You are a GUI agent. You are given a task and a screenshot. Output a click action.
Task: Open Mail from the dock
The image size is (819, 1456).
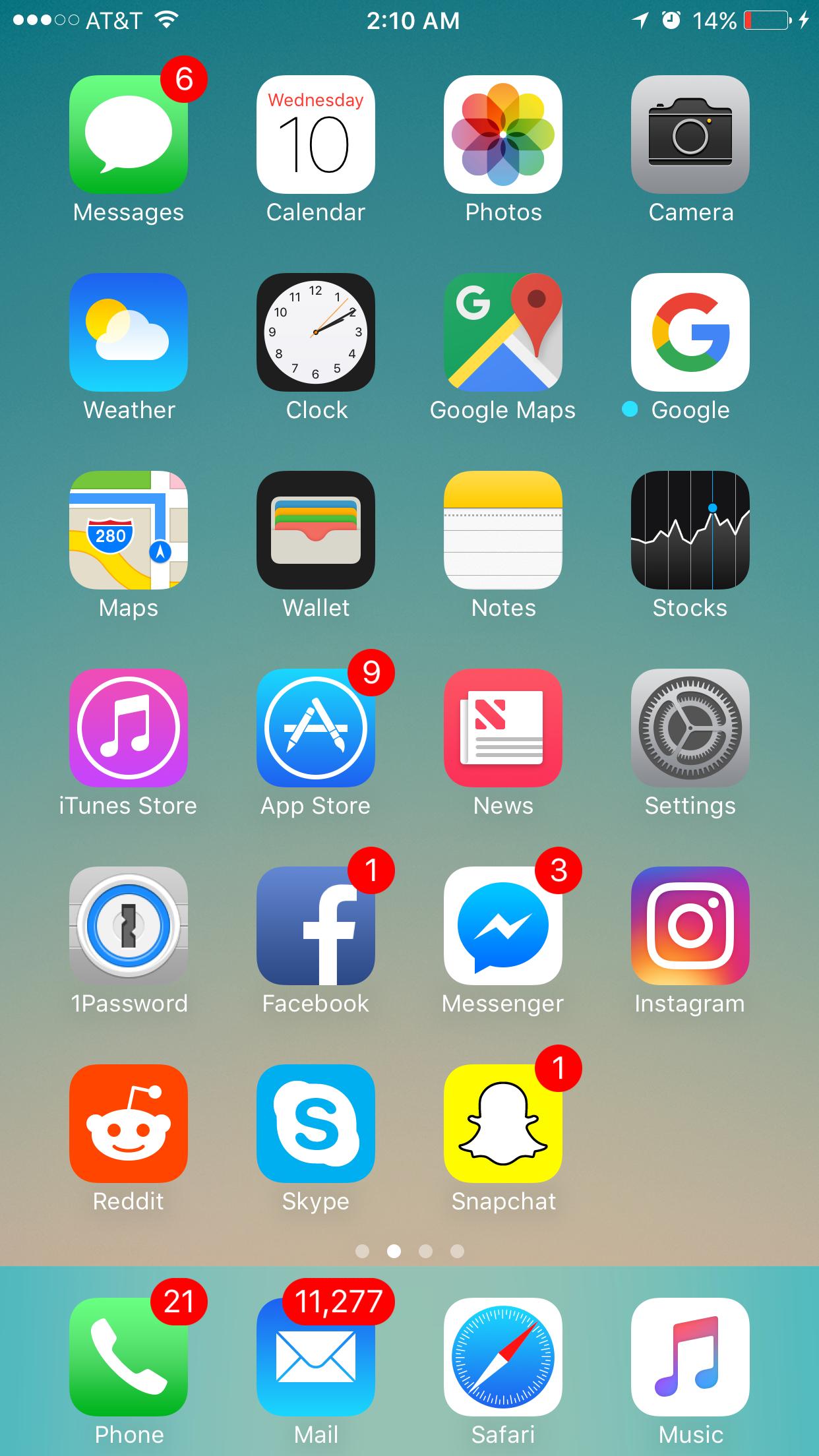click(315, 1357)
